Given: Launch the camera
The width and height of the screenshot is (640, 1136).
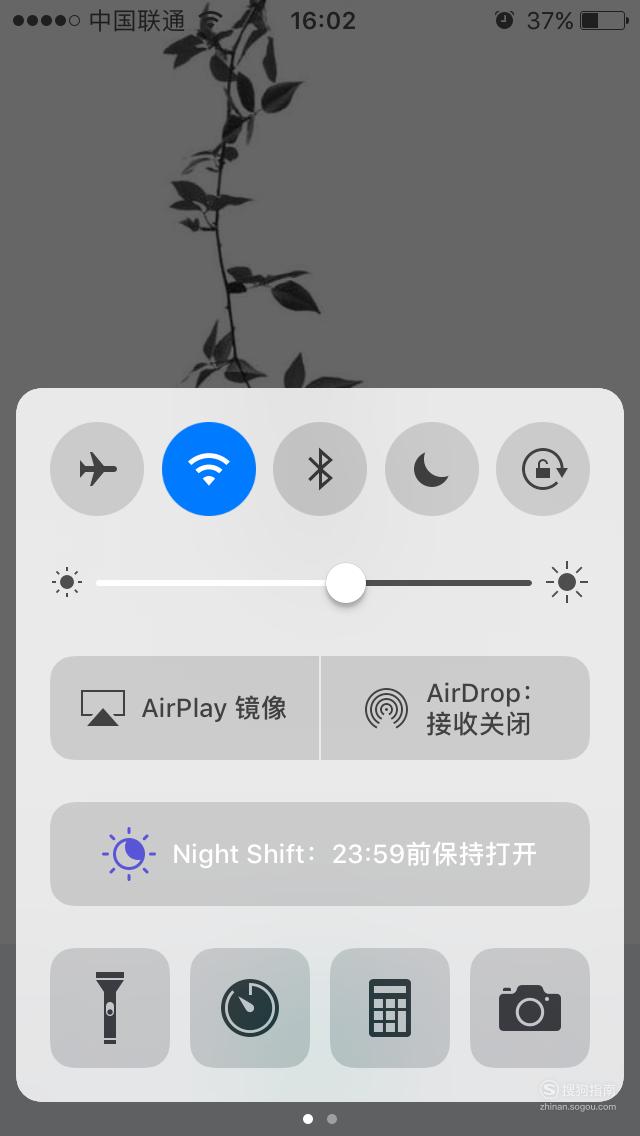Looking at the screenshot, I should click(530, 1008).
